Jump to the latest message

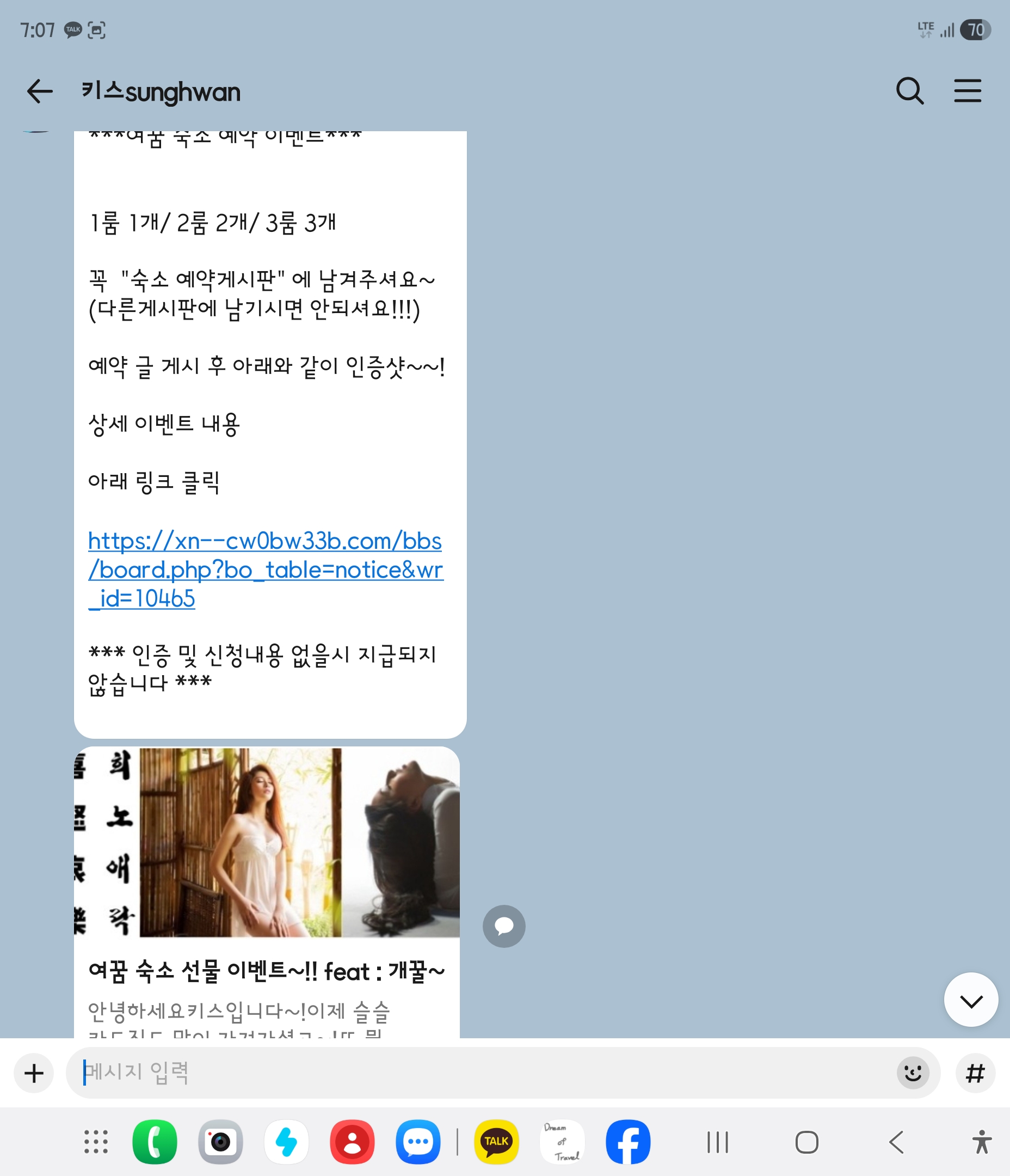pyautogui.click(x=971, y=1000)
